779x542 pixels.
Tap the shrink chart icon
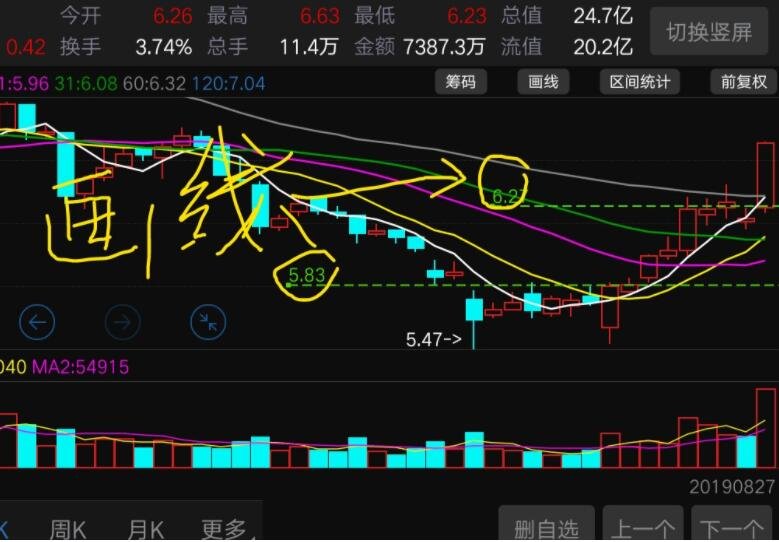point(208,322)
